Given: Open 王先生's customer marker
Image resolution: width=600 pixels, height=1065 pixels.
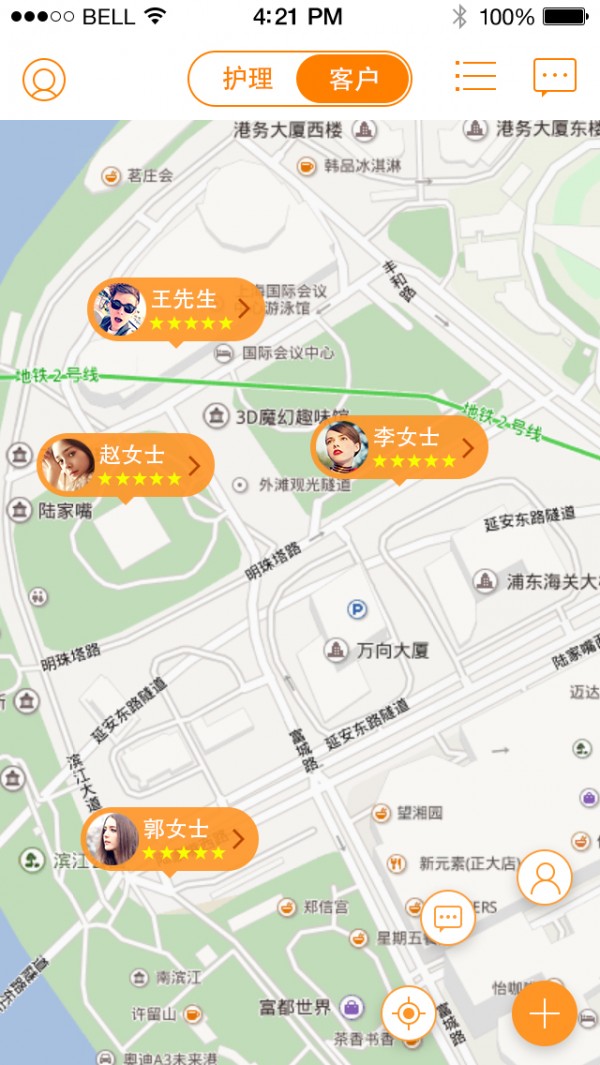Looking at the screenshot, I should click(x=176, y=310).
